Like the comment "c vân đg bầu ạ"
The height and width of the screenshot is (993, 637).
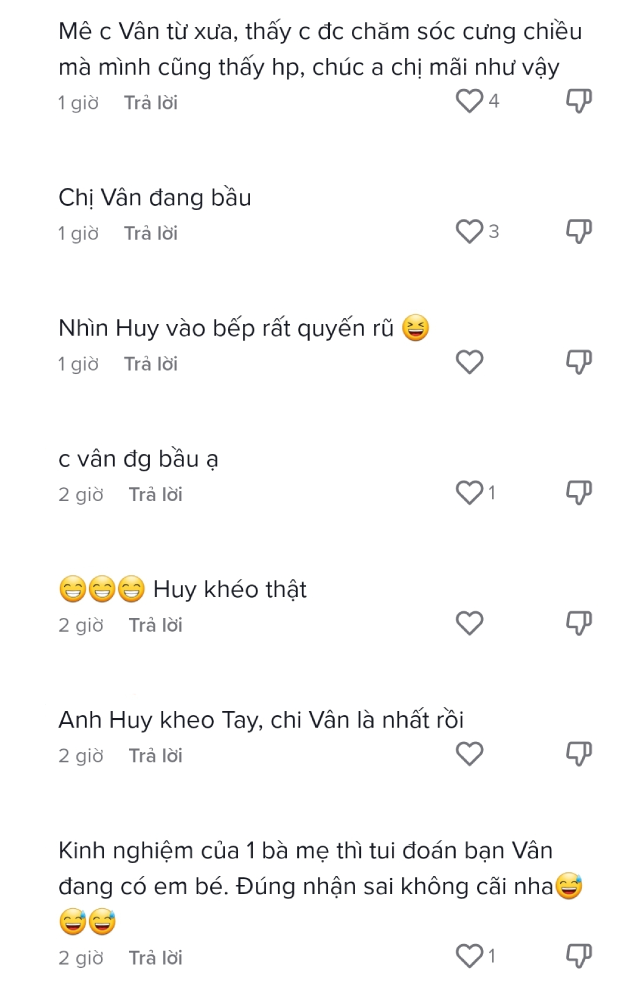tap(469, 493)
